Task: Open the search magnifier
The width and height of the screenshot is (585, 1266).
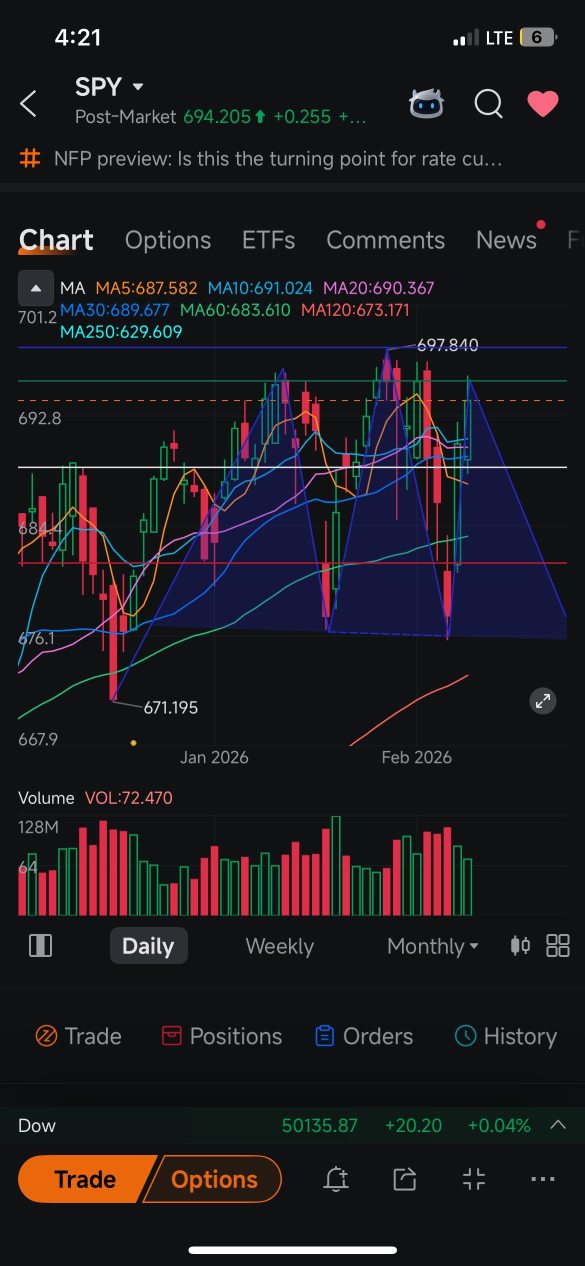Action: [x=488, y=103]
